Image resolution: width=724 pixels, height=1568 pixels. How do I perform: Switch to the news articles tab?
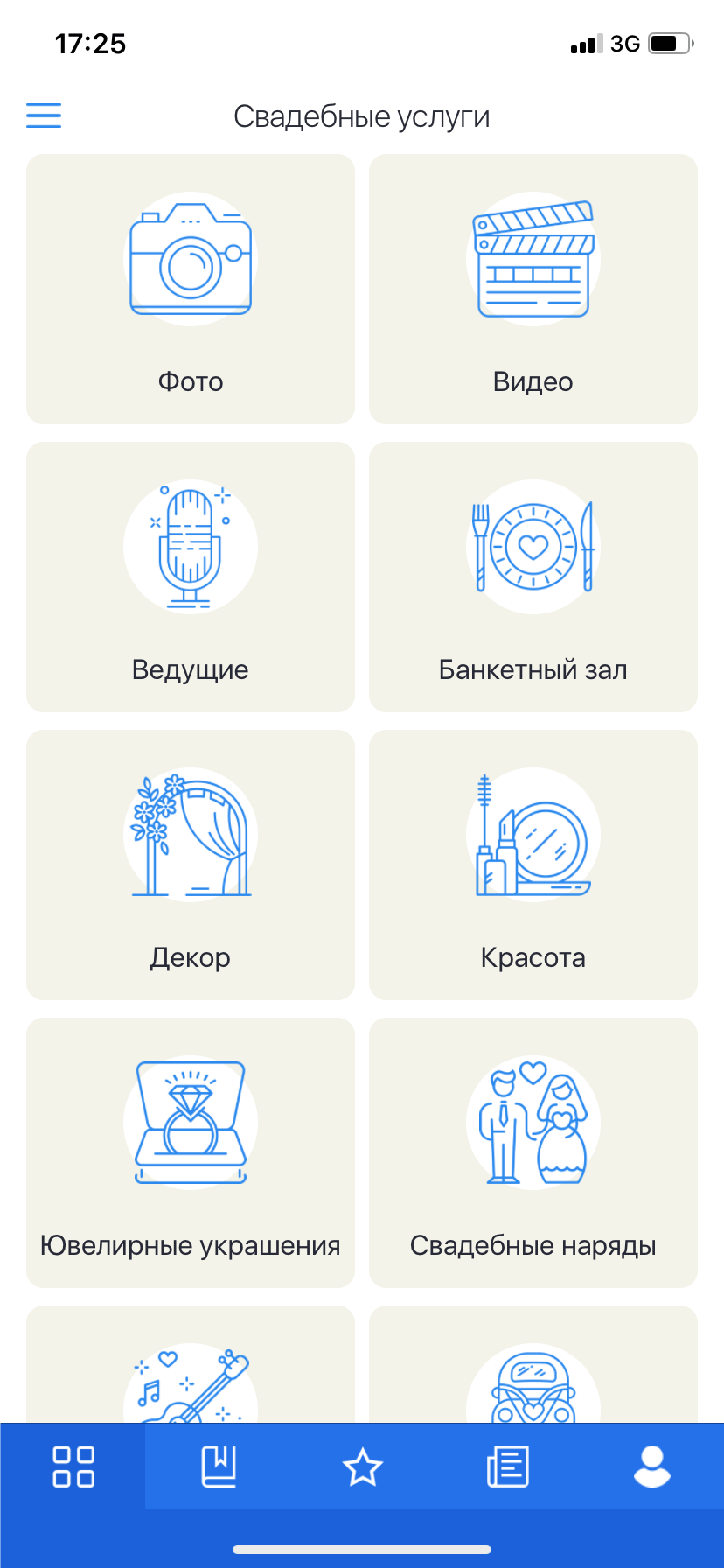[507, 1466]
